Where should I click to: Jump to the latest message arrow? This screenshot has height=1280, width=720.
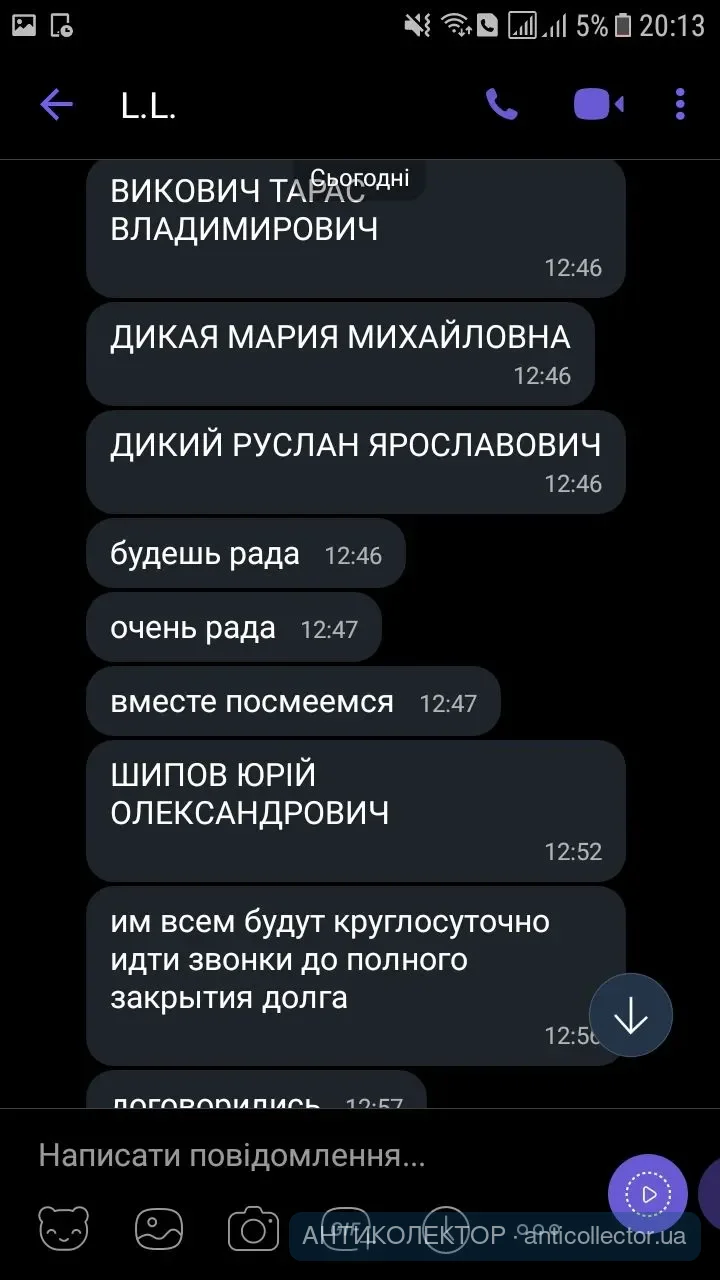click(631, 1015)
